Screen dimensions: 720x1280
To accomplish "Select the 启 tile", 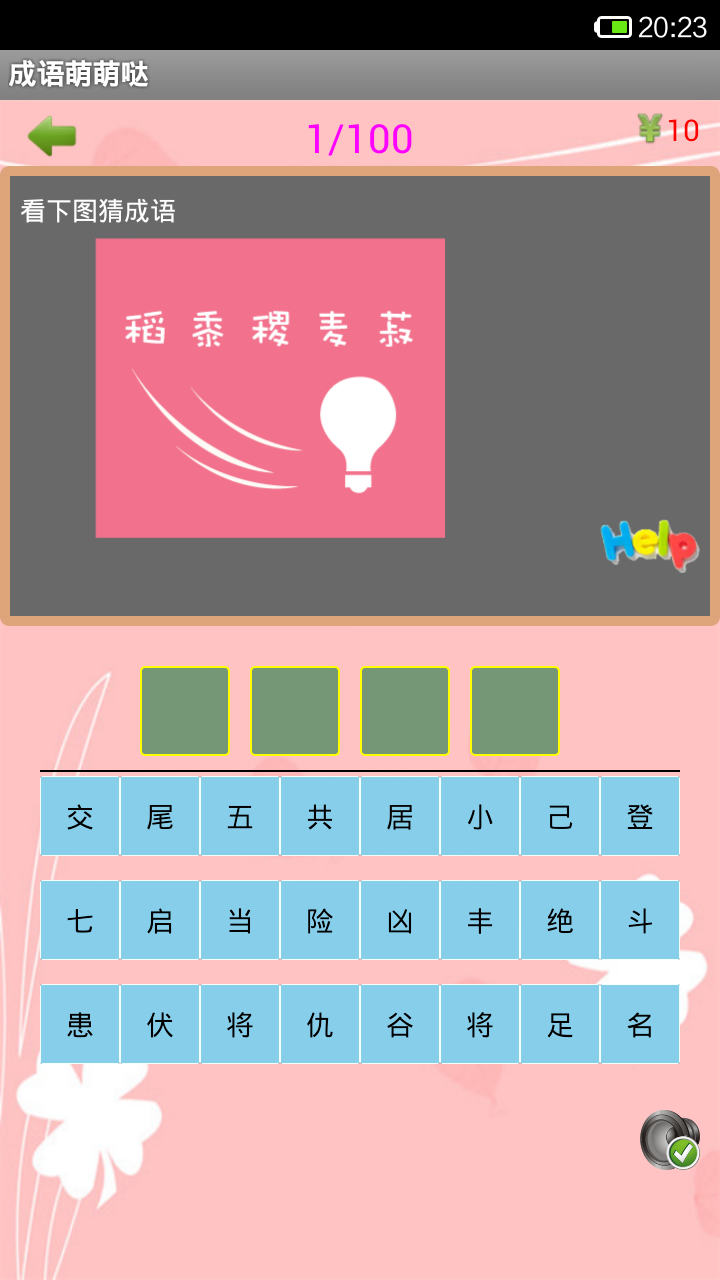I will tap(160, 921).
